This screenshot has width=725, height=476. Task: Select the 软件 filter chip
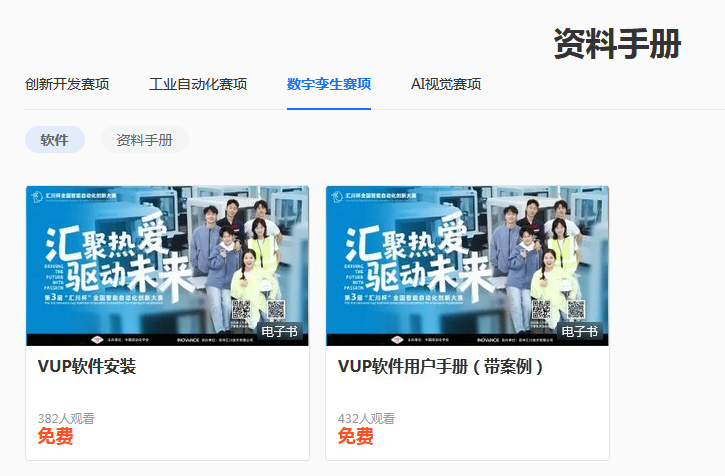pyautogui.click(x=55, y=140)
